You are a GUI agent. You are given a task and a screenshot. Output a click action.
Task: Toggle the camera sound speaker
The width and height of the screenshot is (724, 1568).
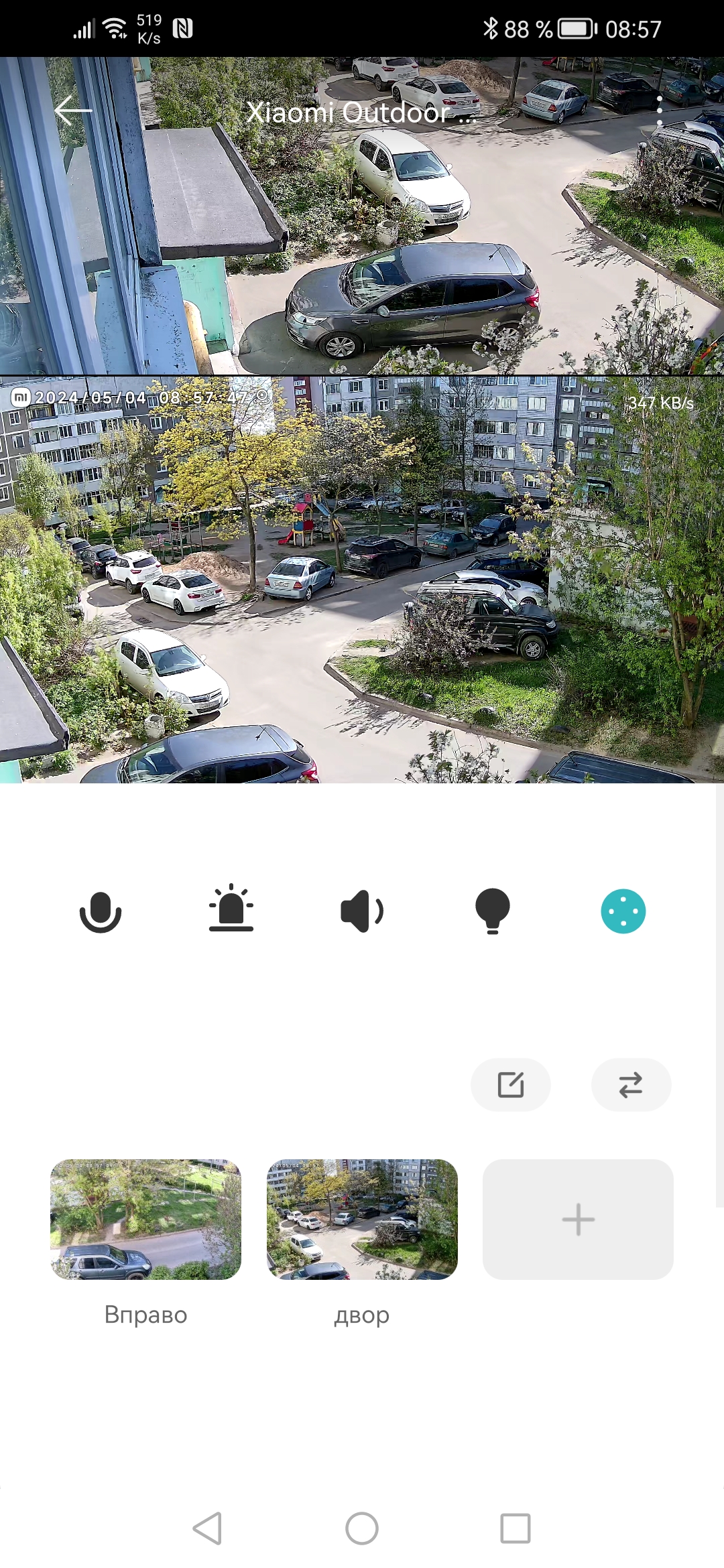pyautogui.click(x=362, y=911)
